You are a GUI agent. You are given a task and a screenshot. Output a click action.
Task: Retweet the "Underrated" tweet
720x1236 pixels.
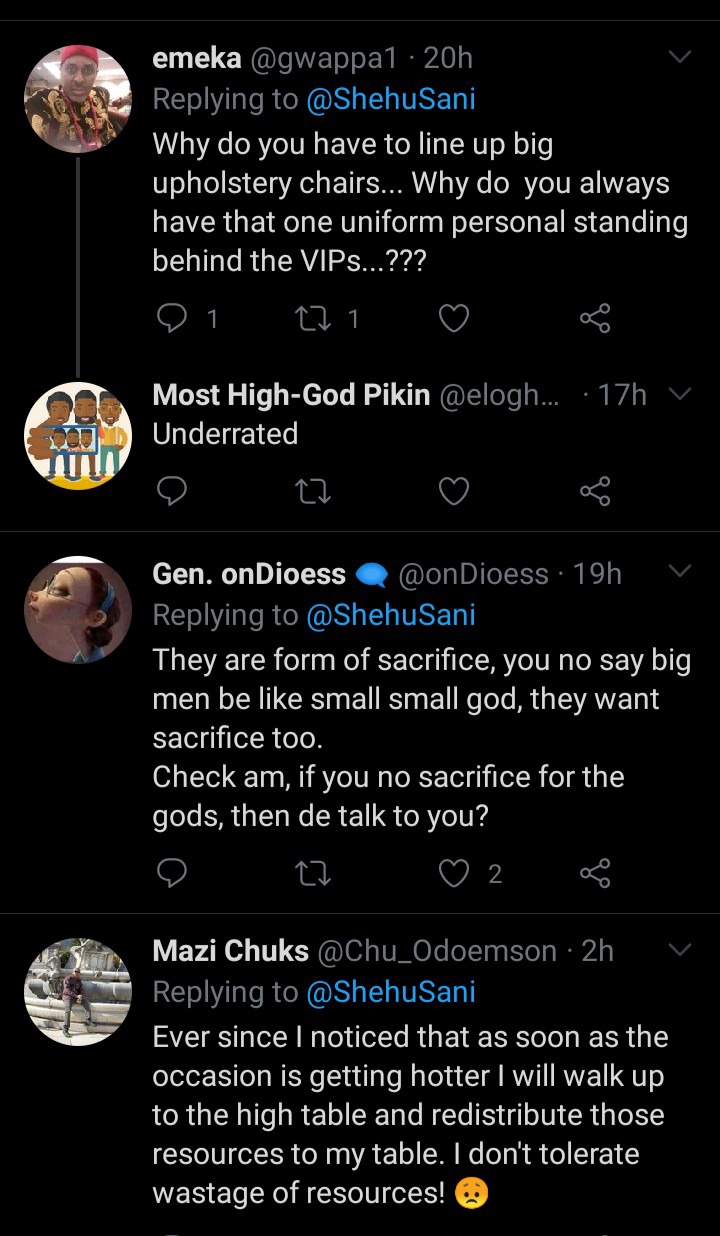coord(315,491)
